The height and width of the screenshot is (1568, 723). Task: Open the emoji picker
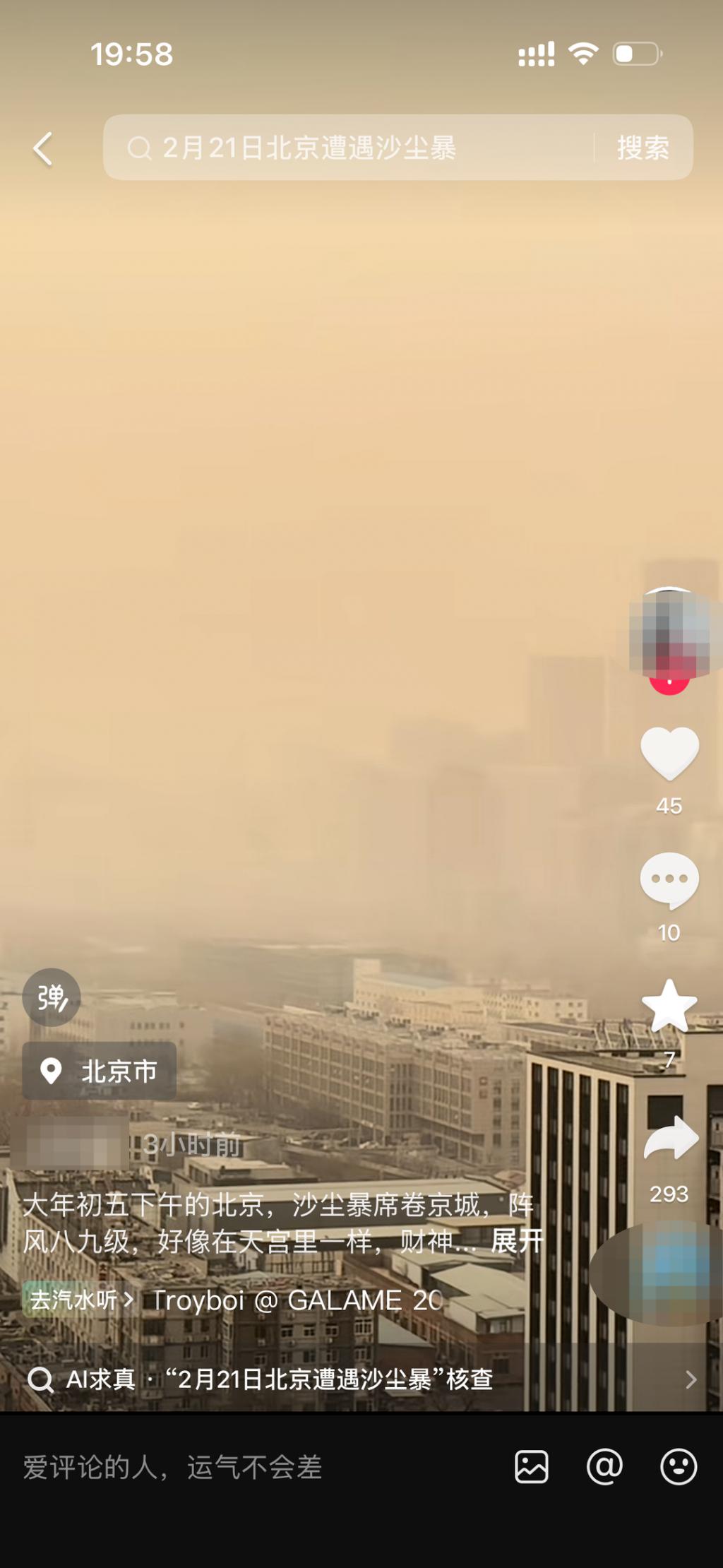pyautogui.click(x=679, y=1467)
